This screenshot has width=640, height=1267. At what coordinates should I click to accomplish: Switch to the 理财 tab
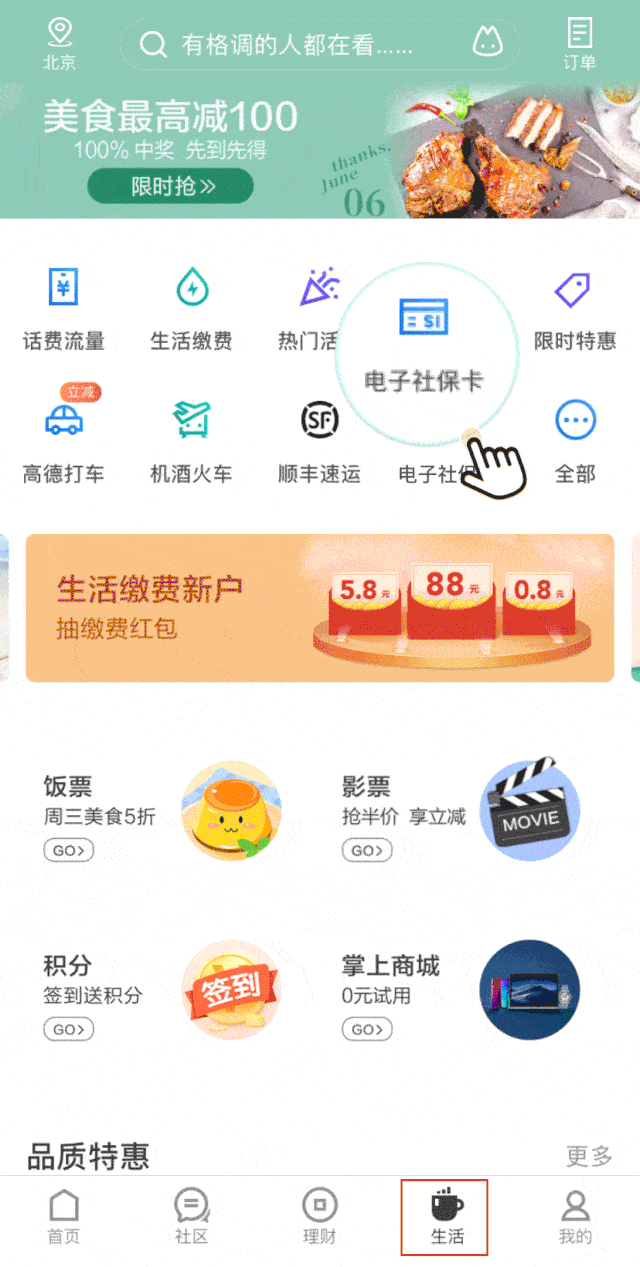coord(319,1217)
